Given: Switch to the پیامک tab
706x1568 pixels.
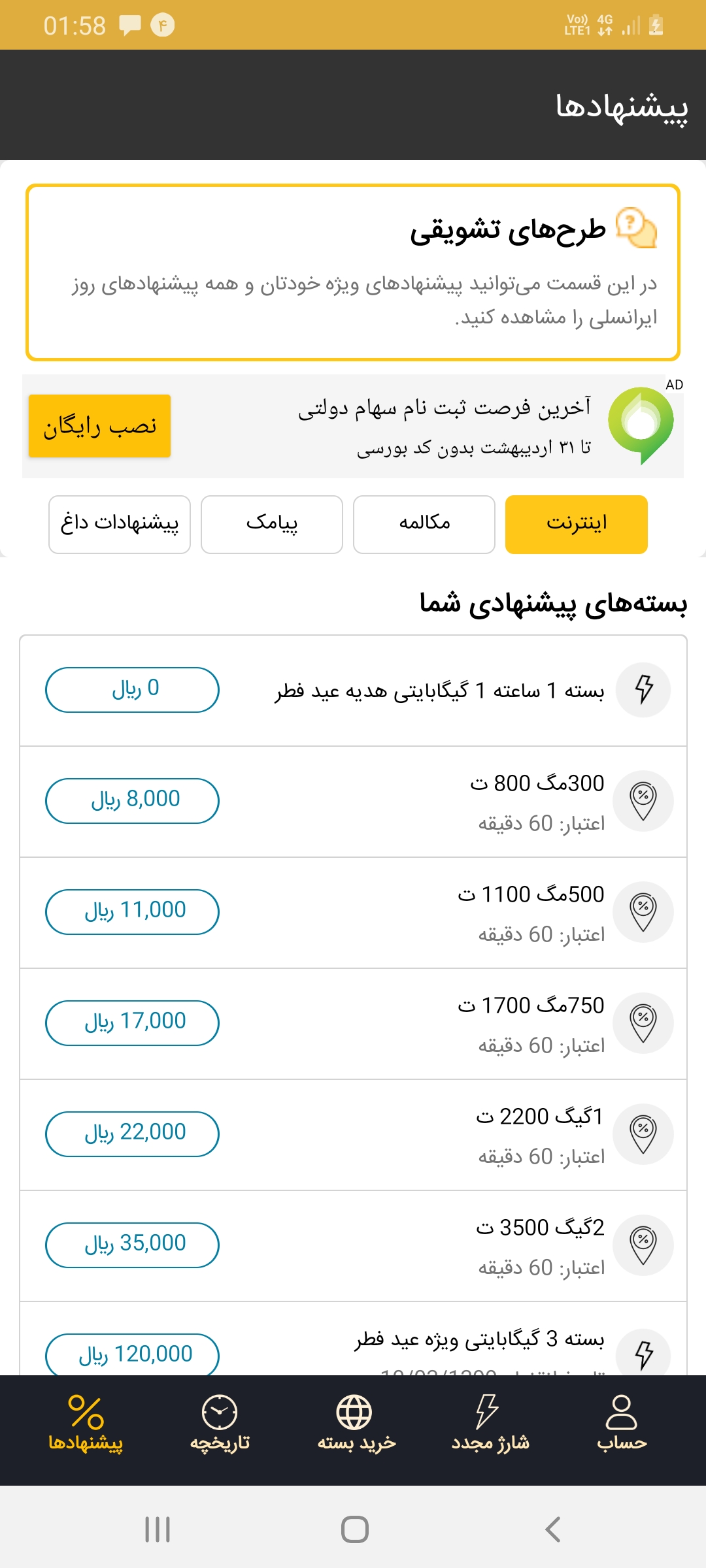Looking at the screenshot, I should [271, 524].
